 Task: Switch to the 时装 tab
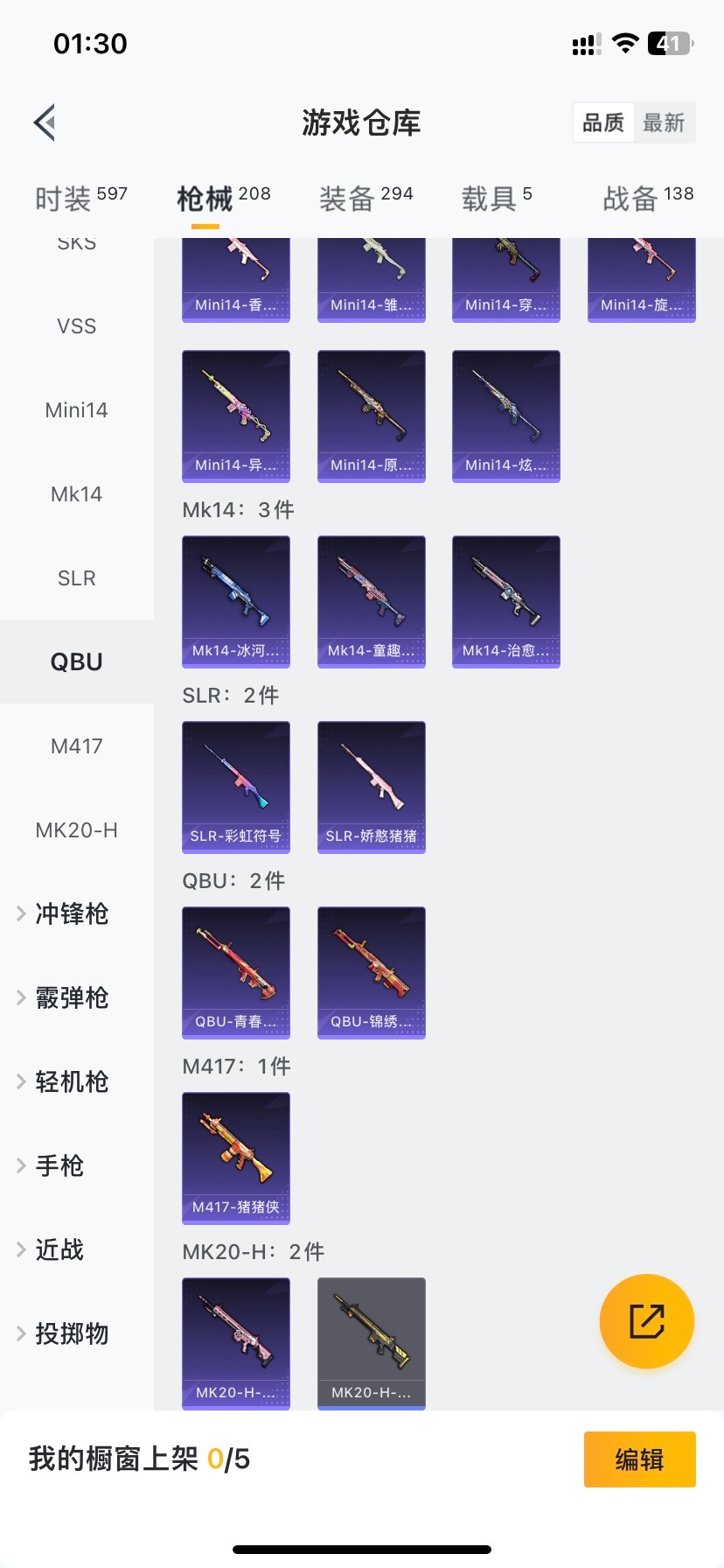pyautogui.click(x=80, y=198)
